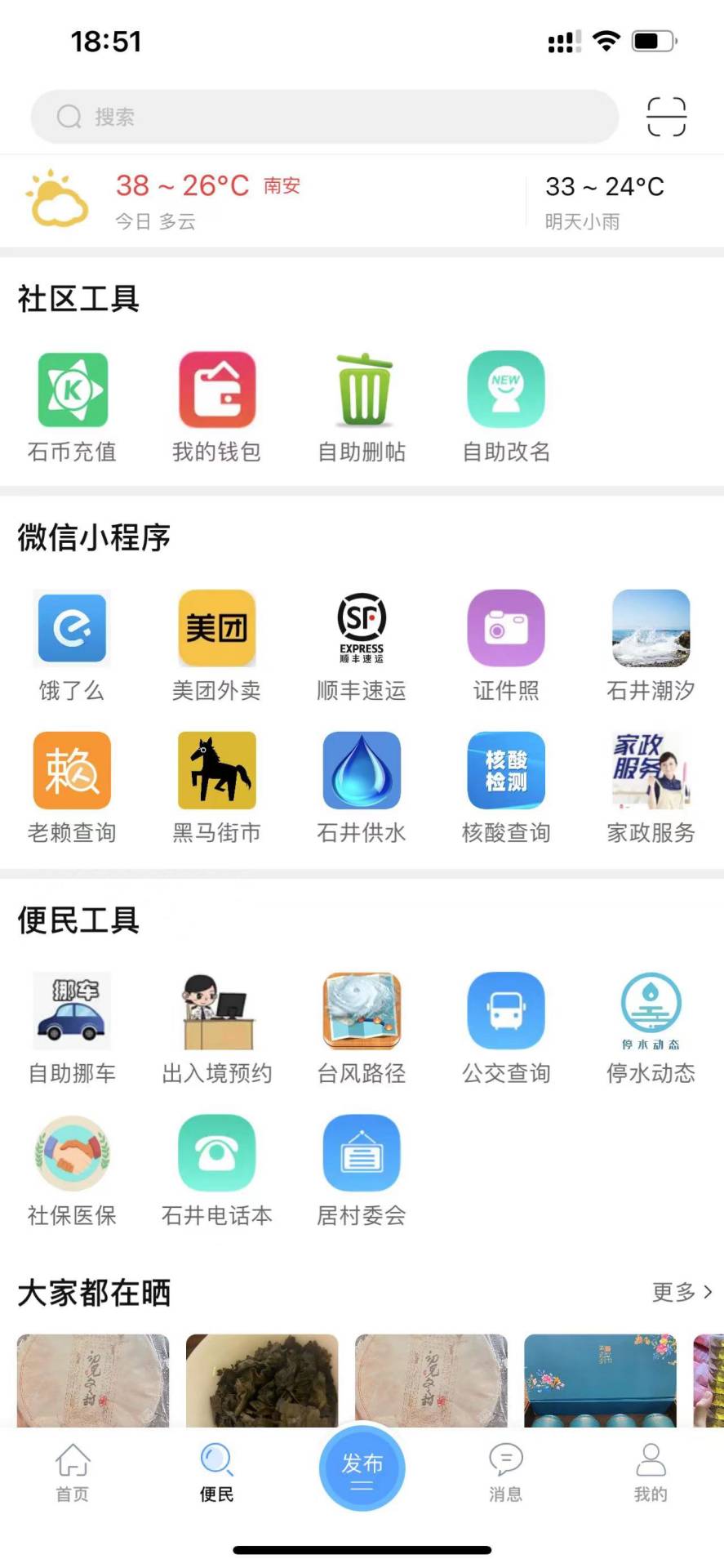This screenshot has height=1568, width=724.
Task: Switch to the 消息 messages tab
Action: click(x=505, y=1470)
